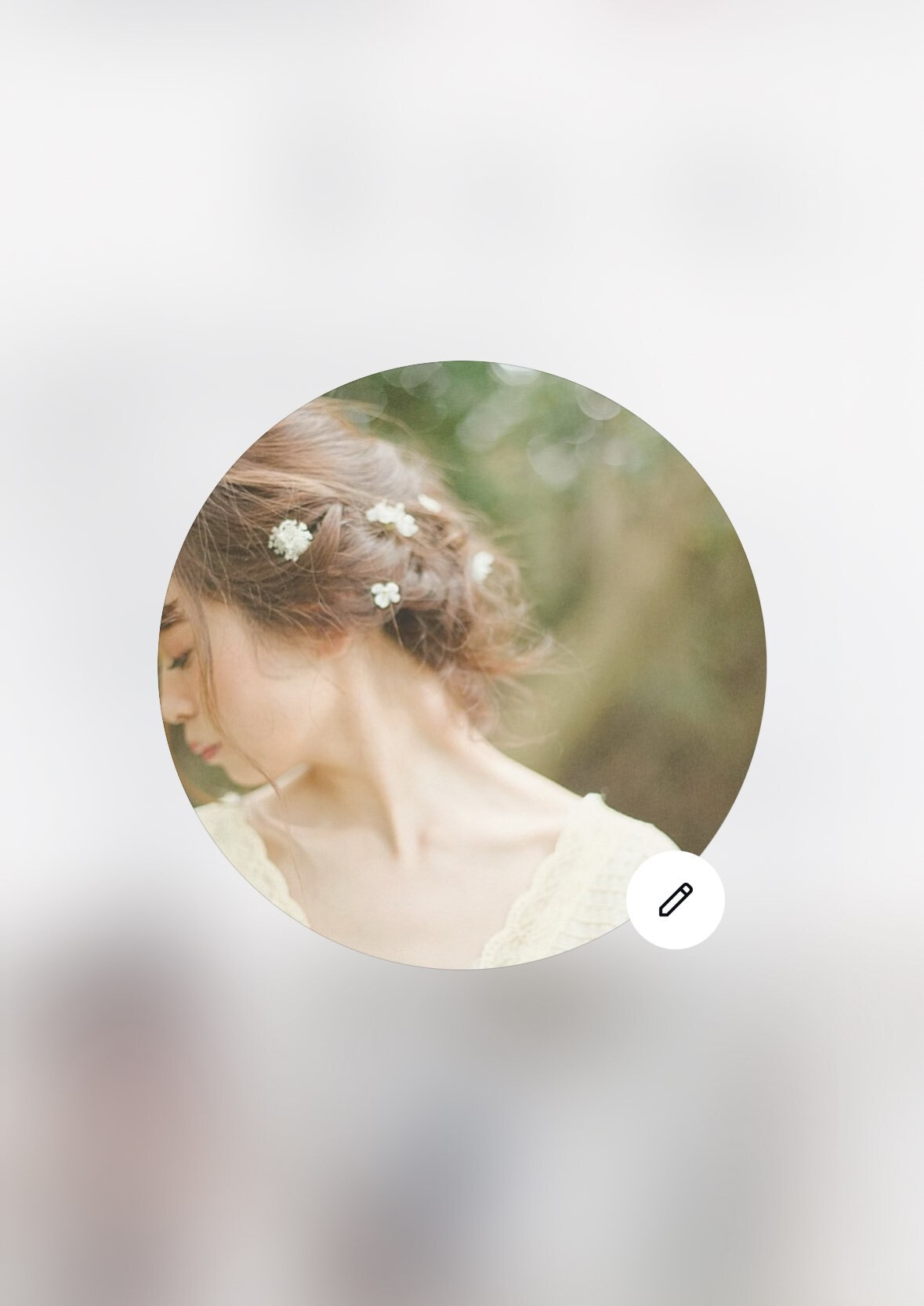This screenshot has width=924, height=1306.
Task: Tap the pencil edit button
Action: click(x=675, y=900)
